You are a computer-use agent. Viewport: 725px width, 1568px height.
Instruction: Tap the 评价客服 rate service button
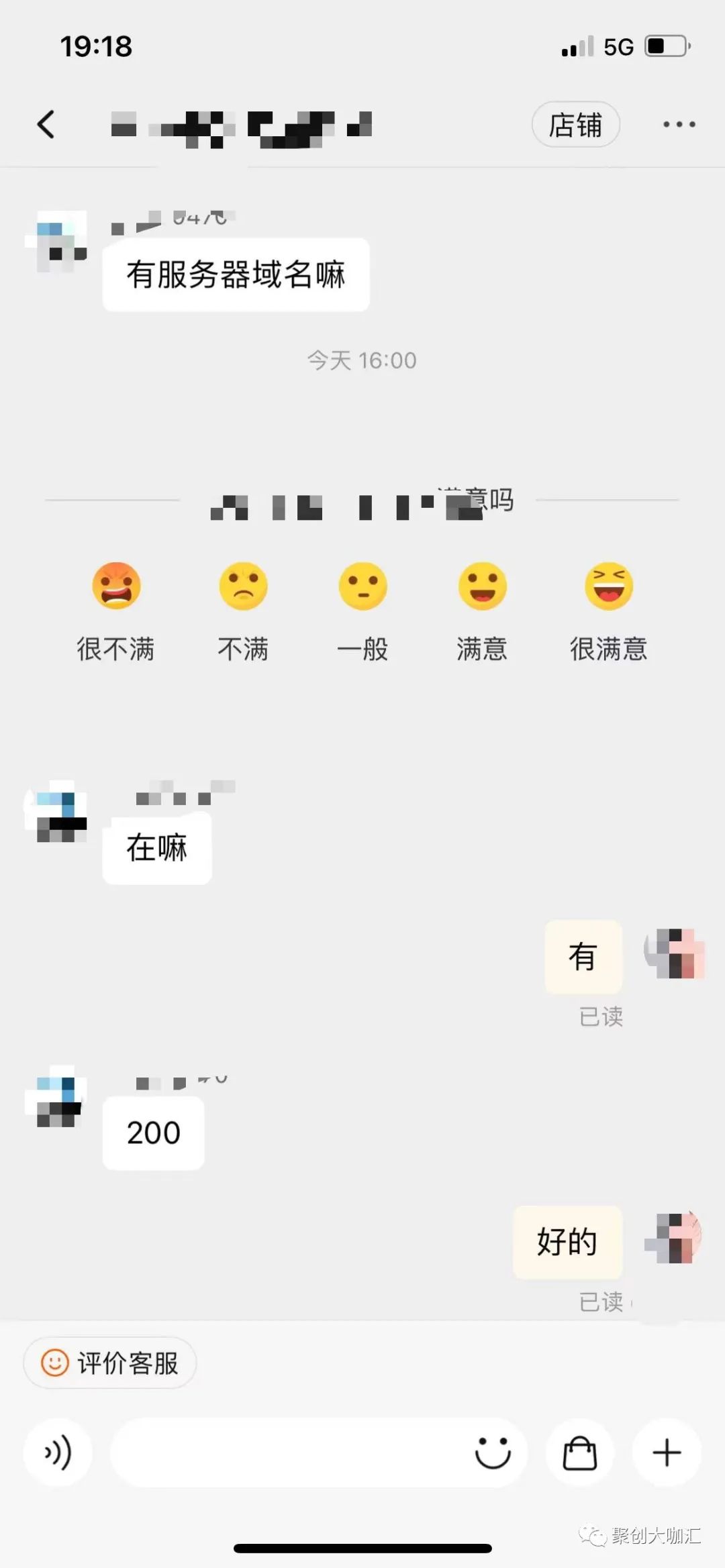(109, 1363)
